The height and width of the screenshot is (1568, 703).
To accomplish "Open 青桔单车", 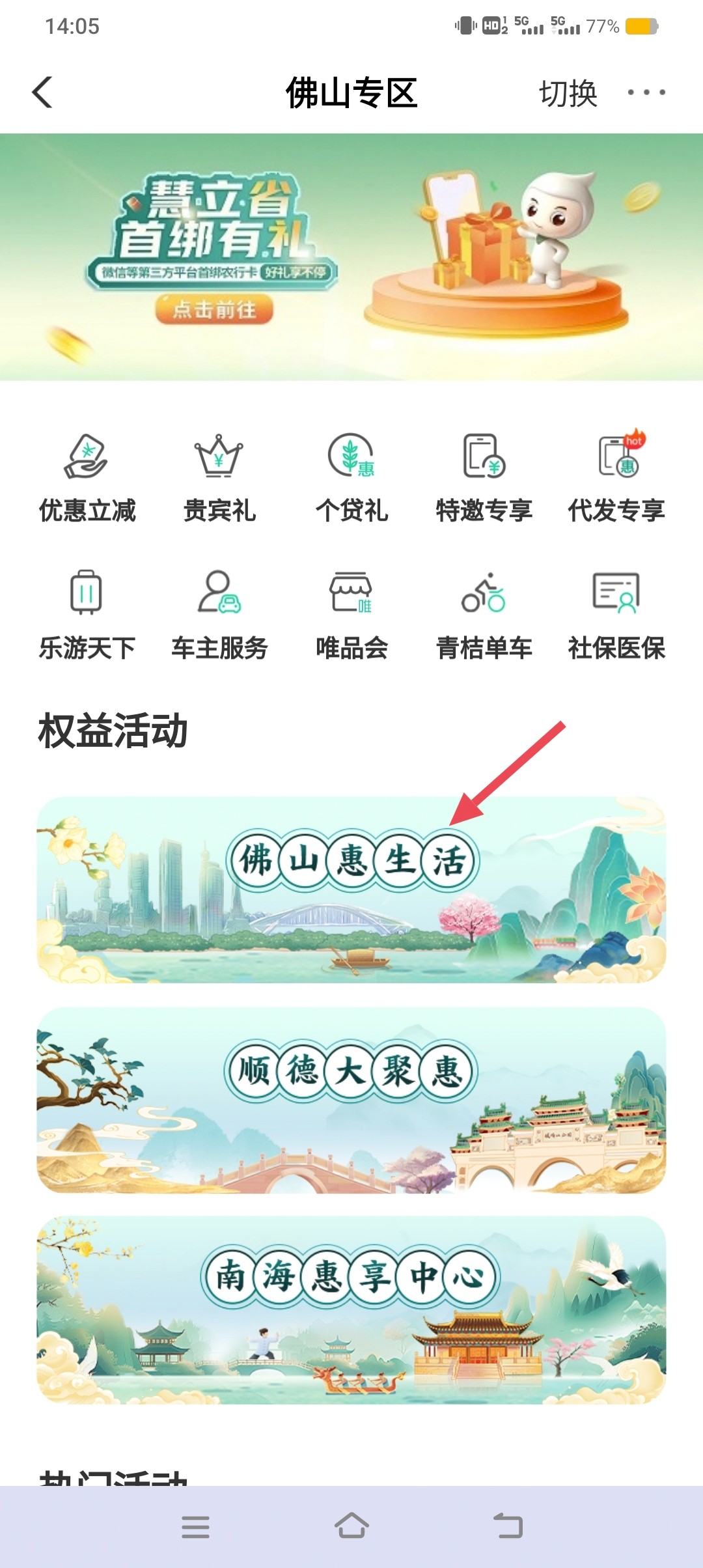I will click(x=484, y=615).
